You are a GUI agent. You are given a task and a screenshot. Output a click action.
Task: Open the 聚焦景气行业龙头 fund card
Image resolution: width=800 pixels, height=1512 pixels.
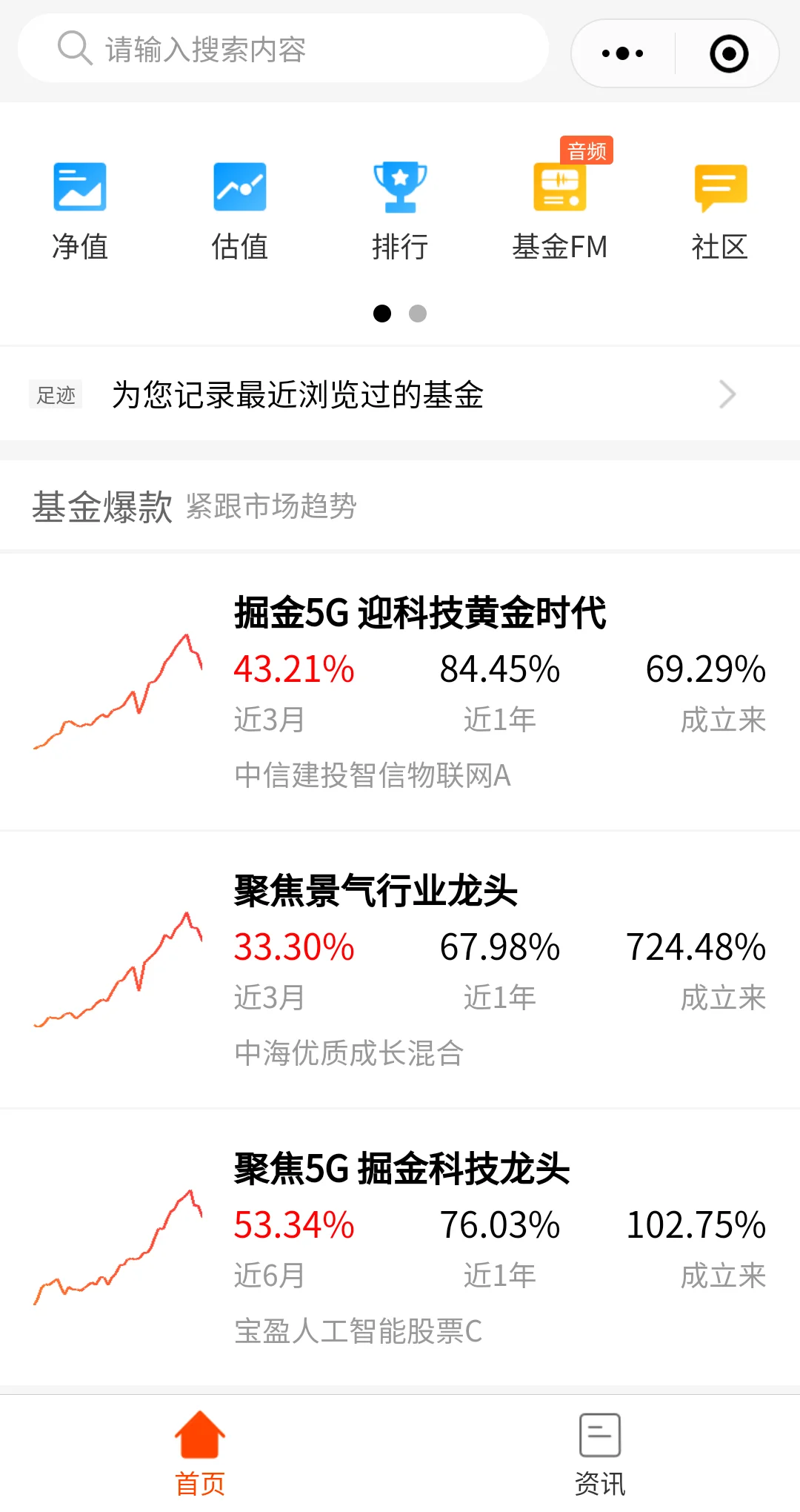point(400,969)
